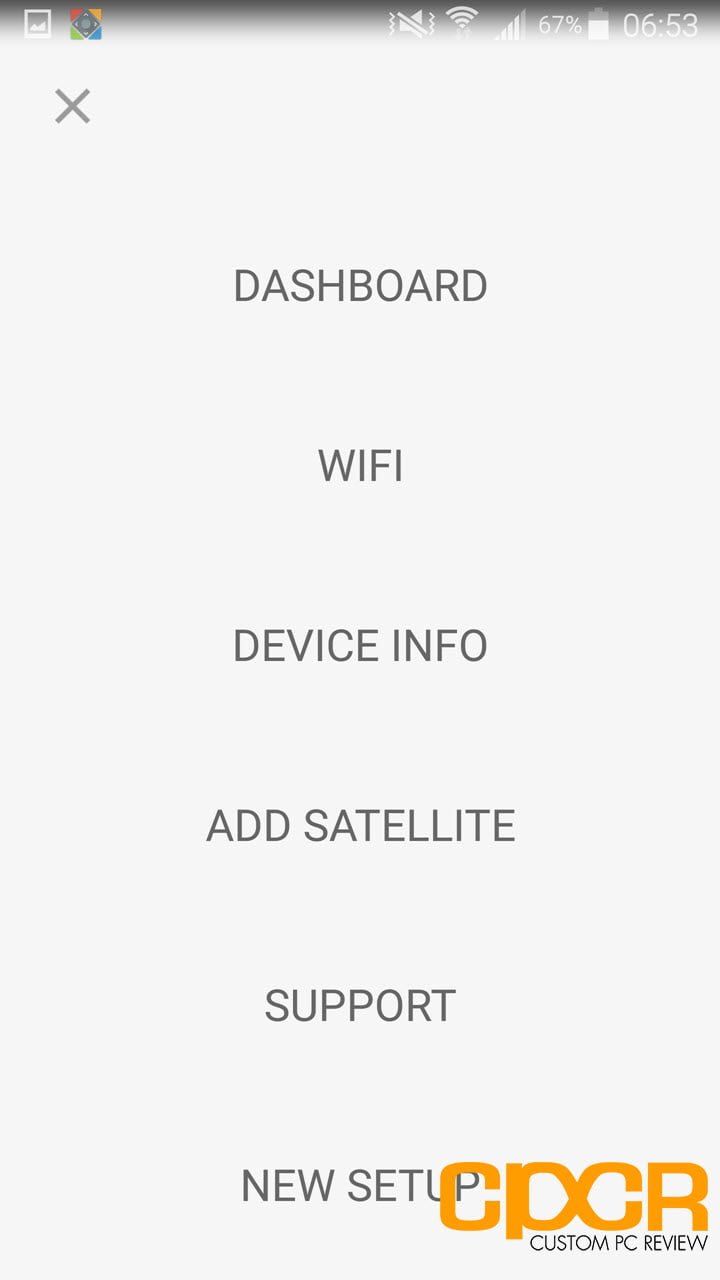Viewport: 720px width, 1280px height.
Task: Open the Support section
Action: coord(360,1006)
